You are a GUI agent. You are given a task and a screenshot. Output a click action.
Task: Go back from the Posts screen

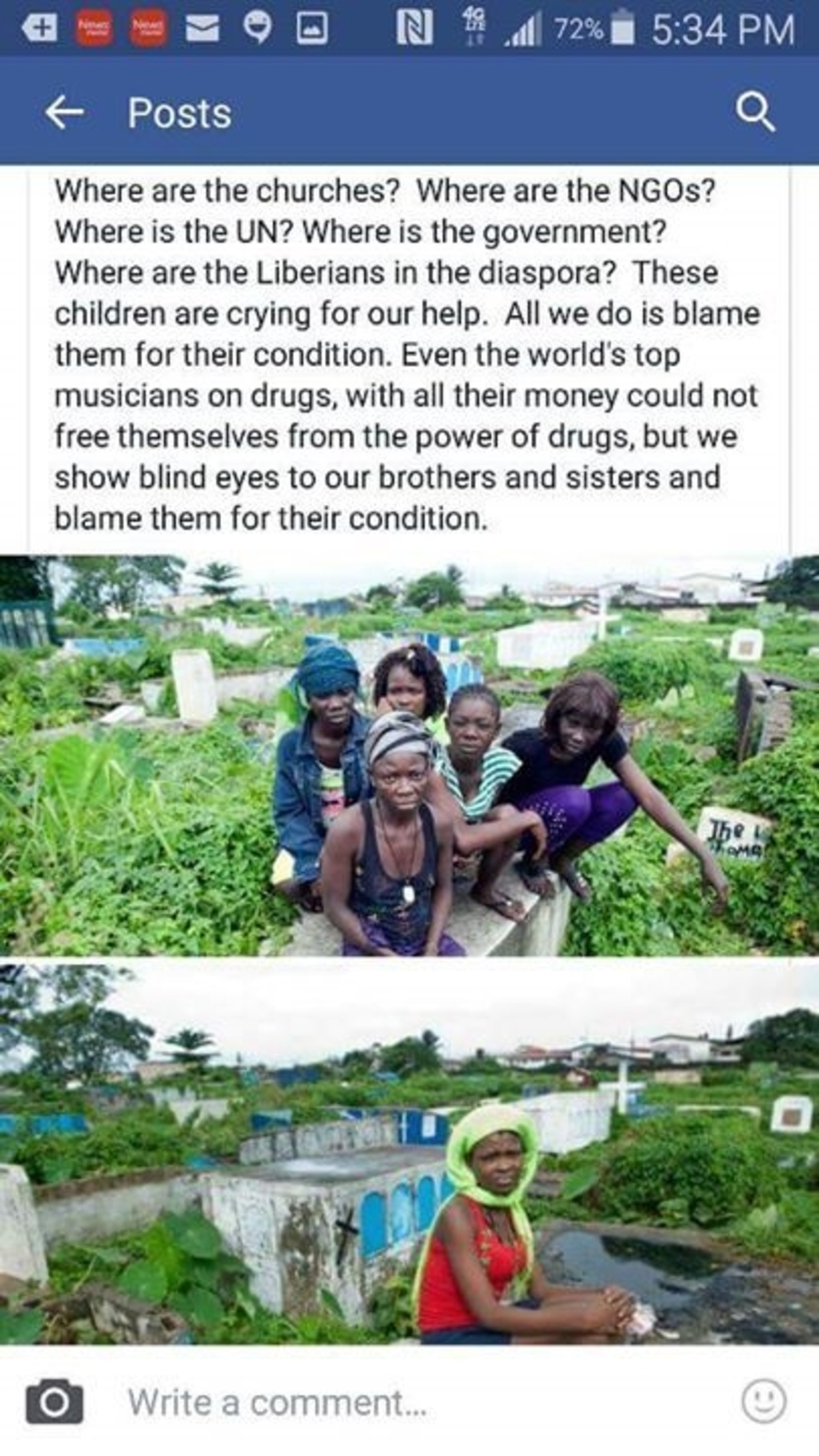point(65,113)
